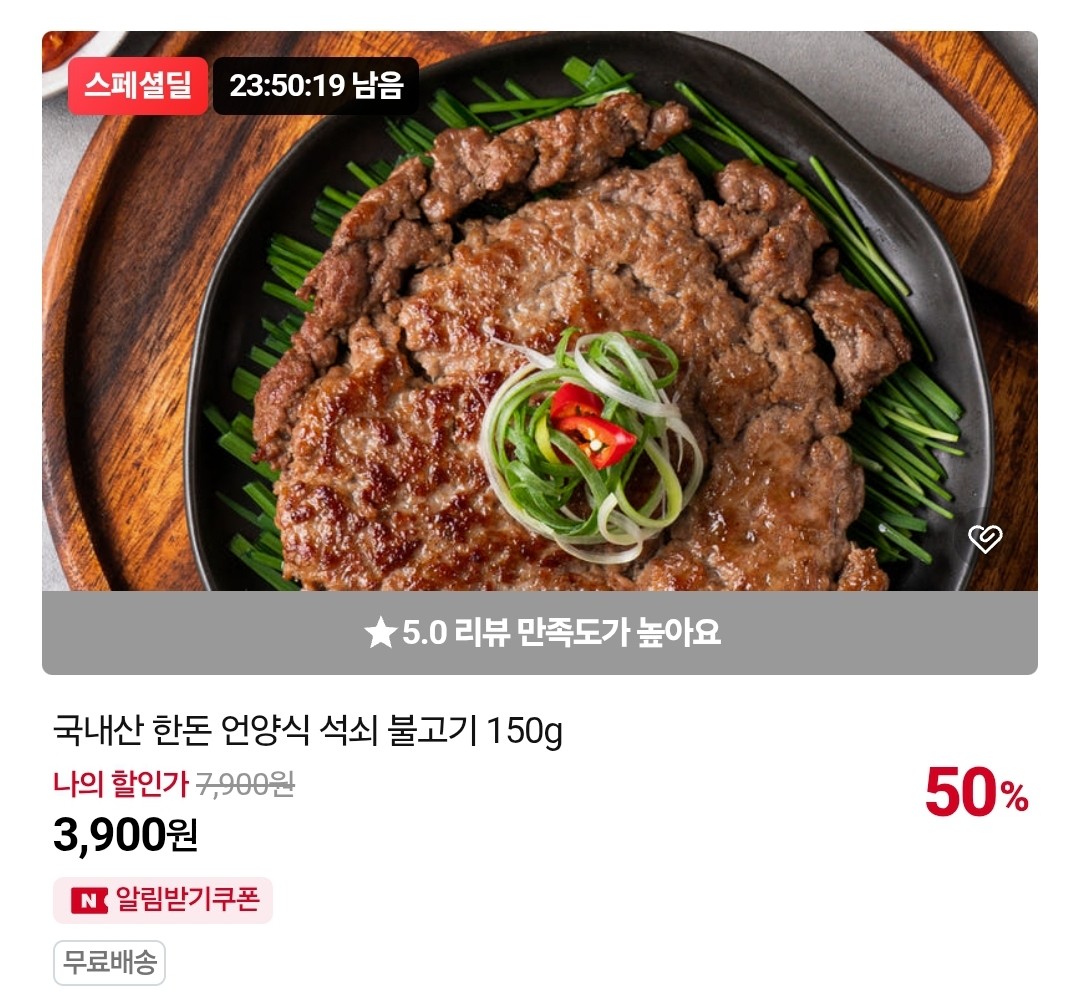This screenshot has width=1080, height=1007.
Task: Tap the 알림받기쿠폰 coupon badge
Action: 163,900
